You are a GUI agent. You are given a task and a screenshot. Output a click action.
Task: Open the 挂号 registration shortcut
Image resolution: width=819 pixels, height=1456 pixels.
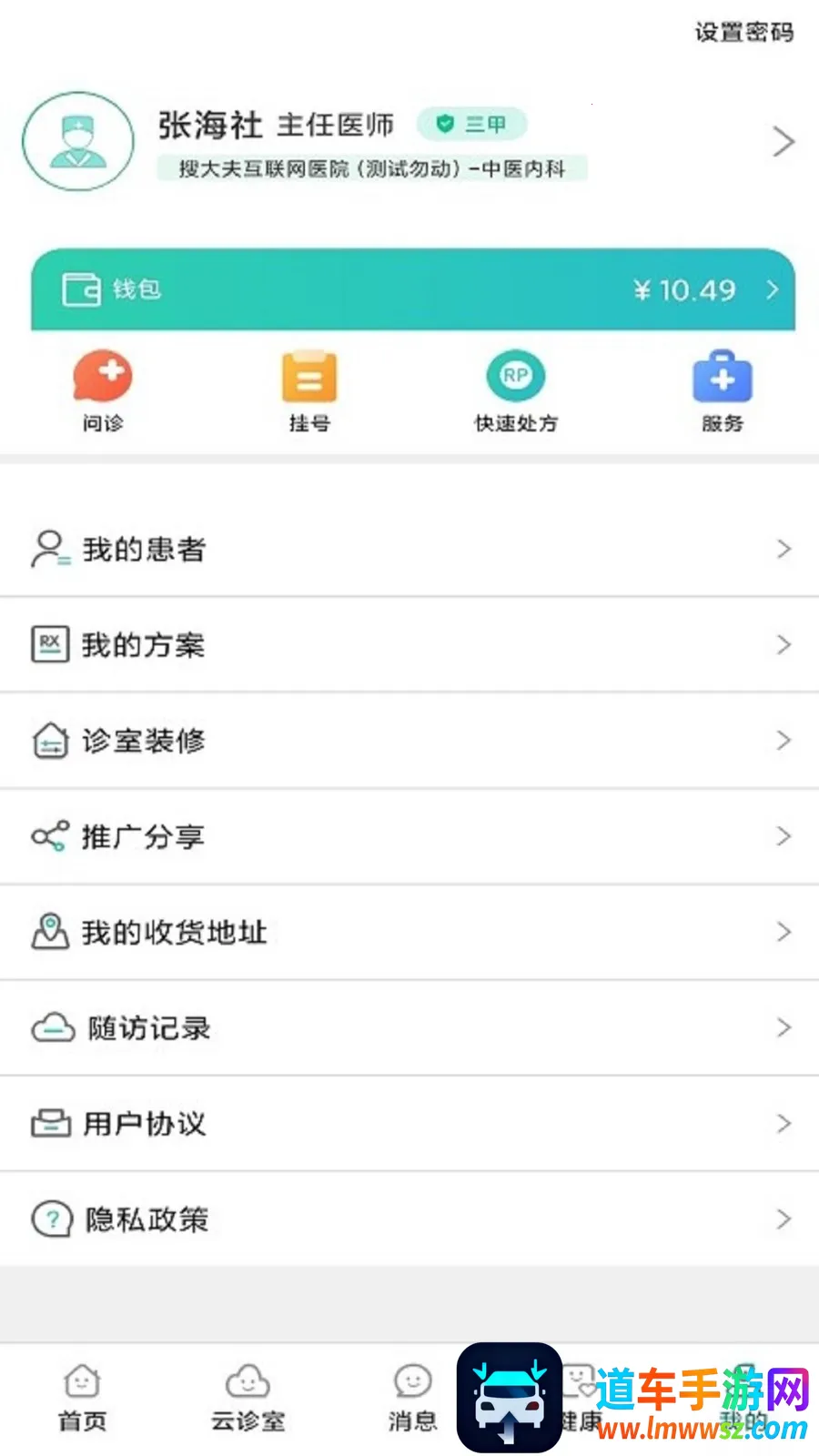tap(309, 389)
